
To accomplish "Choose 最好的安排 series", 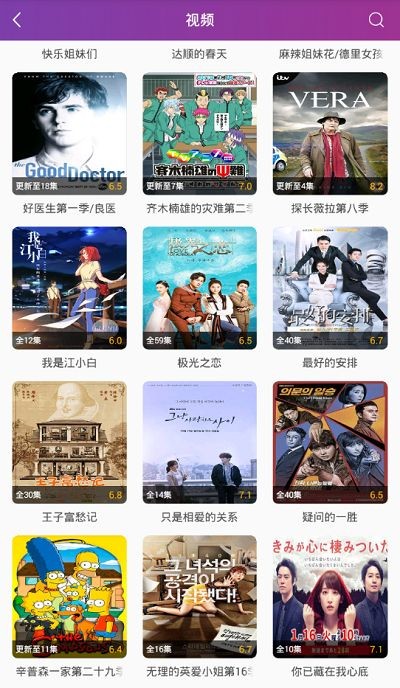I will point(330,288).
